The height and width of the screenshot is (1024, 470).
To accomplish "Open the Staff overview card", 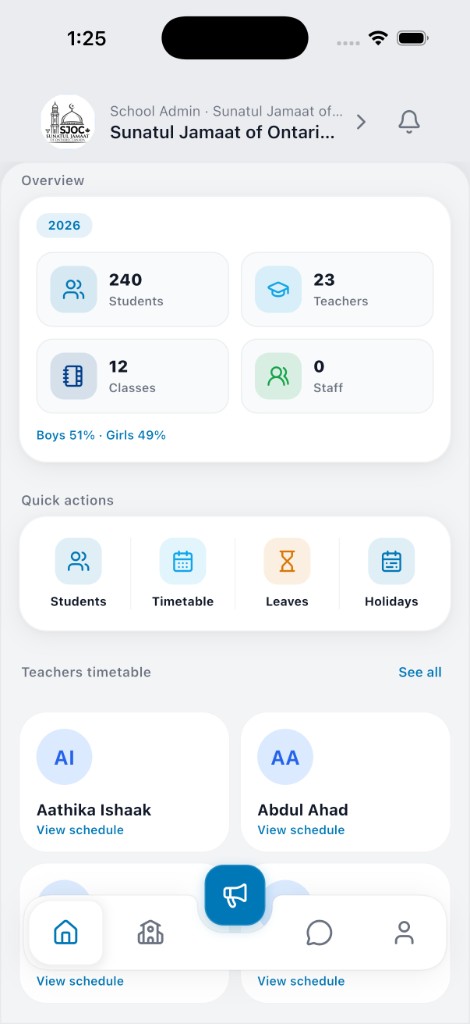I will tap(337, 376).
